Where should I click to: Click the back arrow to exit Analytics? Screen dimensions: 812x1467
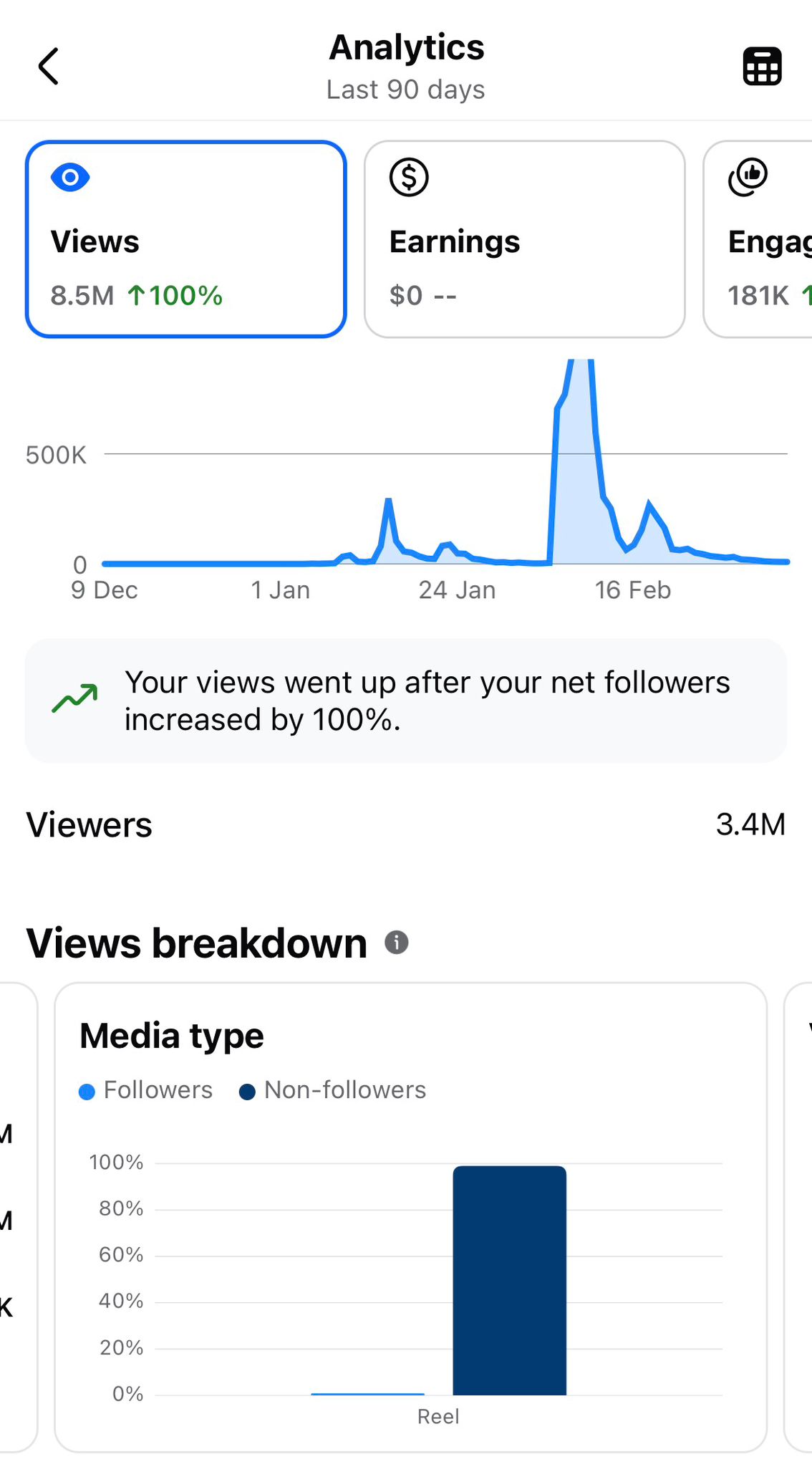[48, 65]
